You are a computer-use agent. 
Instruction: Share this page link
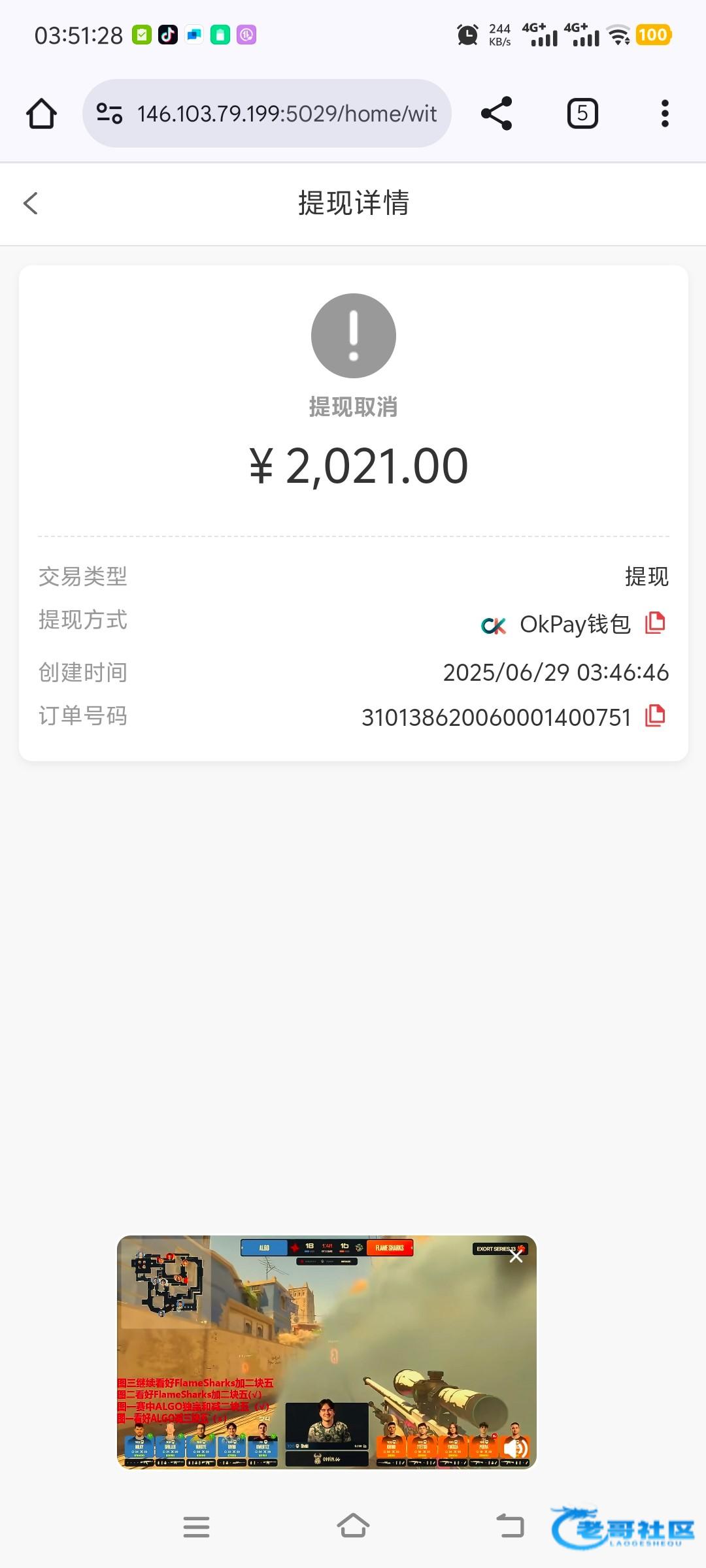496,114
